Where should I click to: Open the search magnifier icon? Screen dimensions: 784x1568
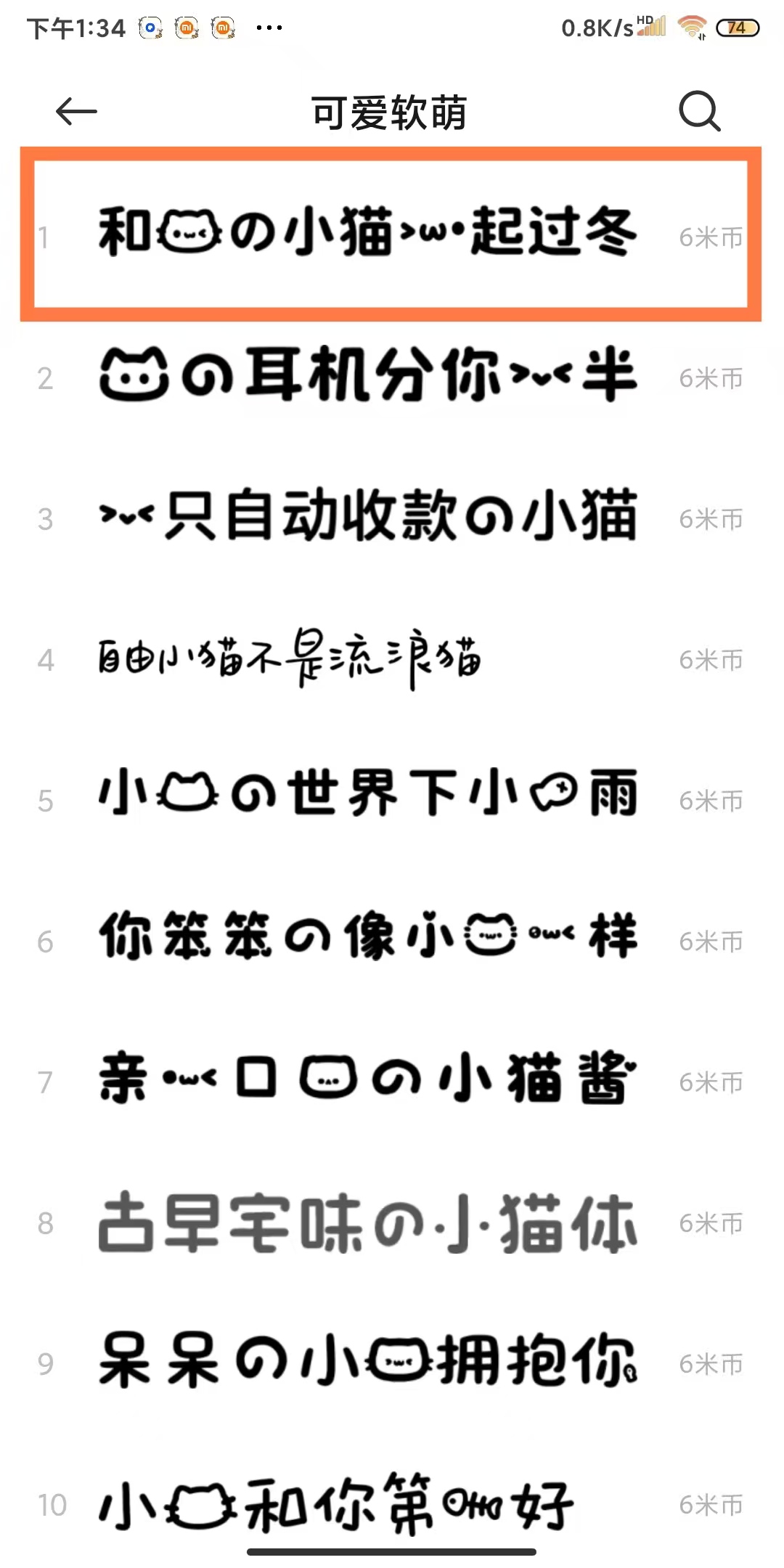click(x=699, y=112)
